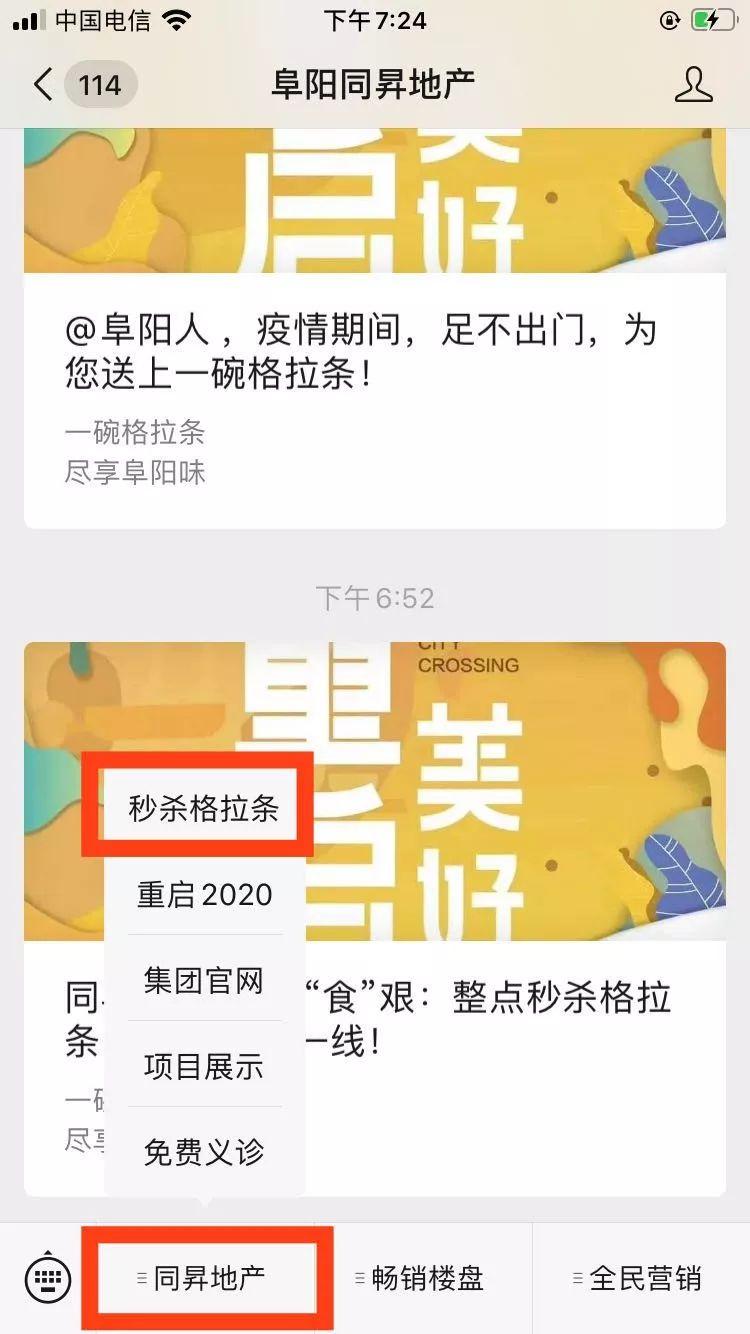This screenshot has height=1334, width=750.
Task: Collapse the 同昇地产 bottom menu
Action: 207,1278
